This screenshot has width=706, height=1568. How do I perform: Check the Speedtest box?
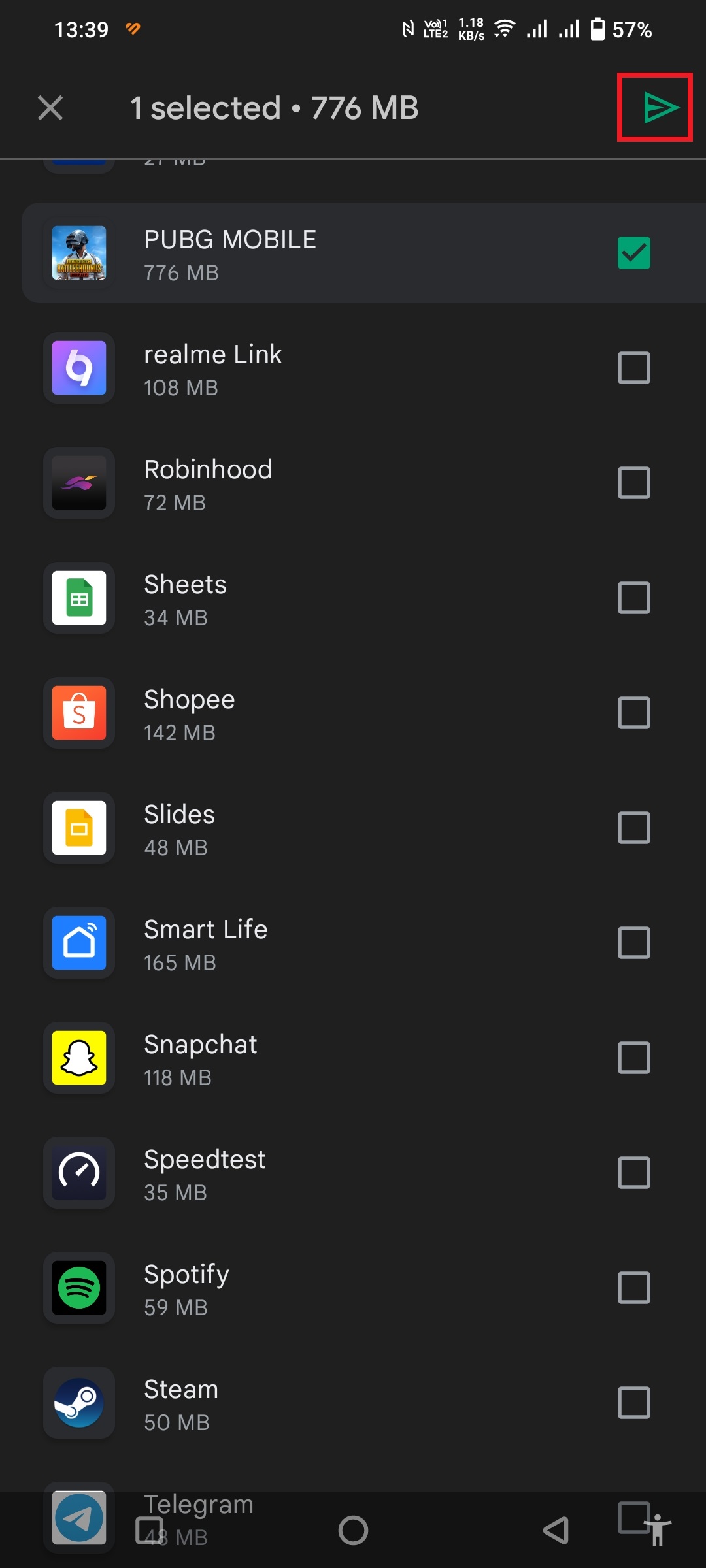click(633, 1173)
